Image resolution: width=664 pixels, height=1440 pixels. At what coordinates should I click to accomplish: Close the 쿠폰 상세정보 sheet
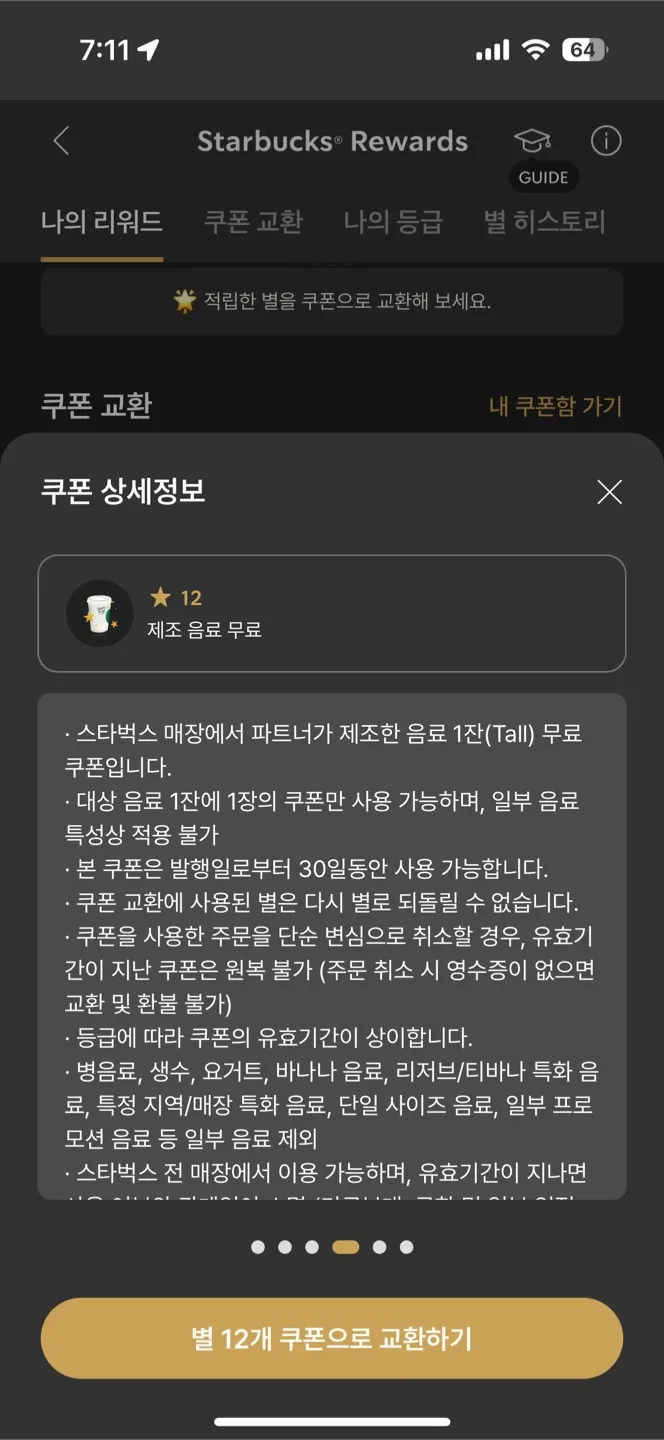(x=609, y=492)
